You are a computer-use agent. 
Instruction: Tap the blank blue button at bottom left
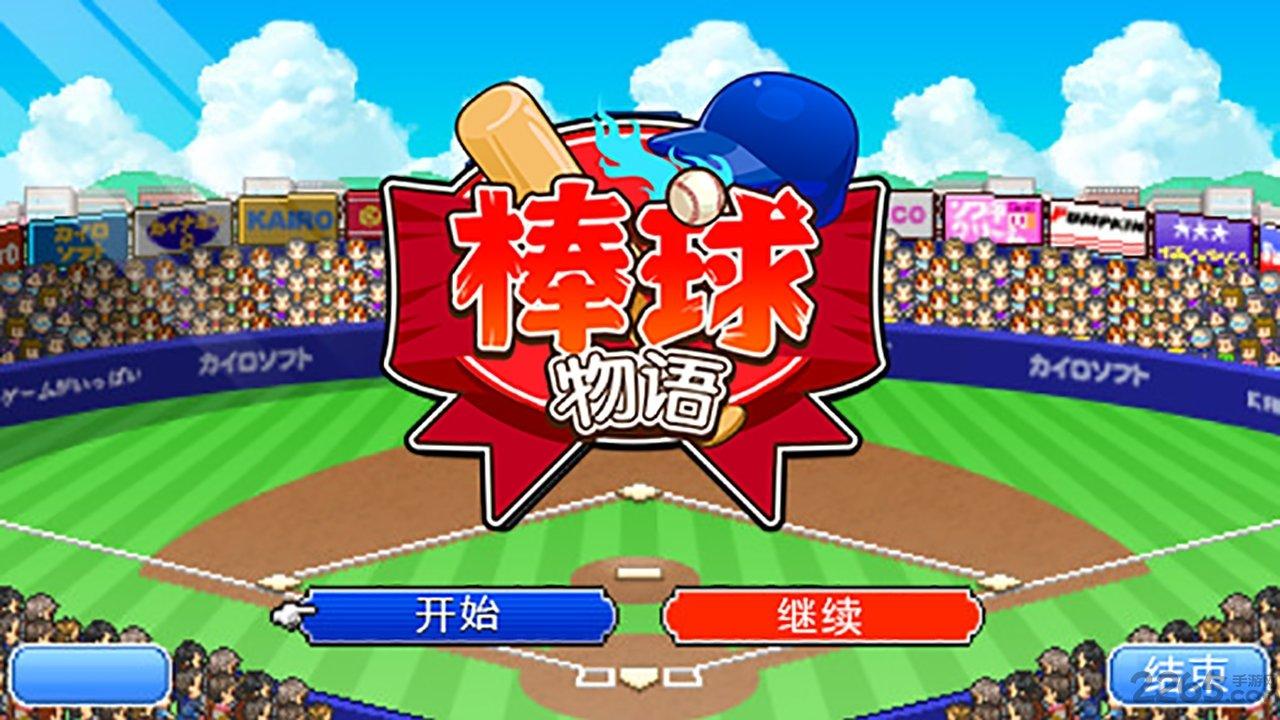coord(90,674)
